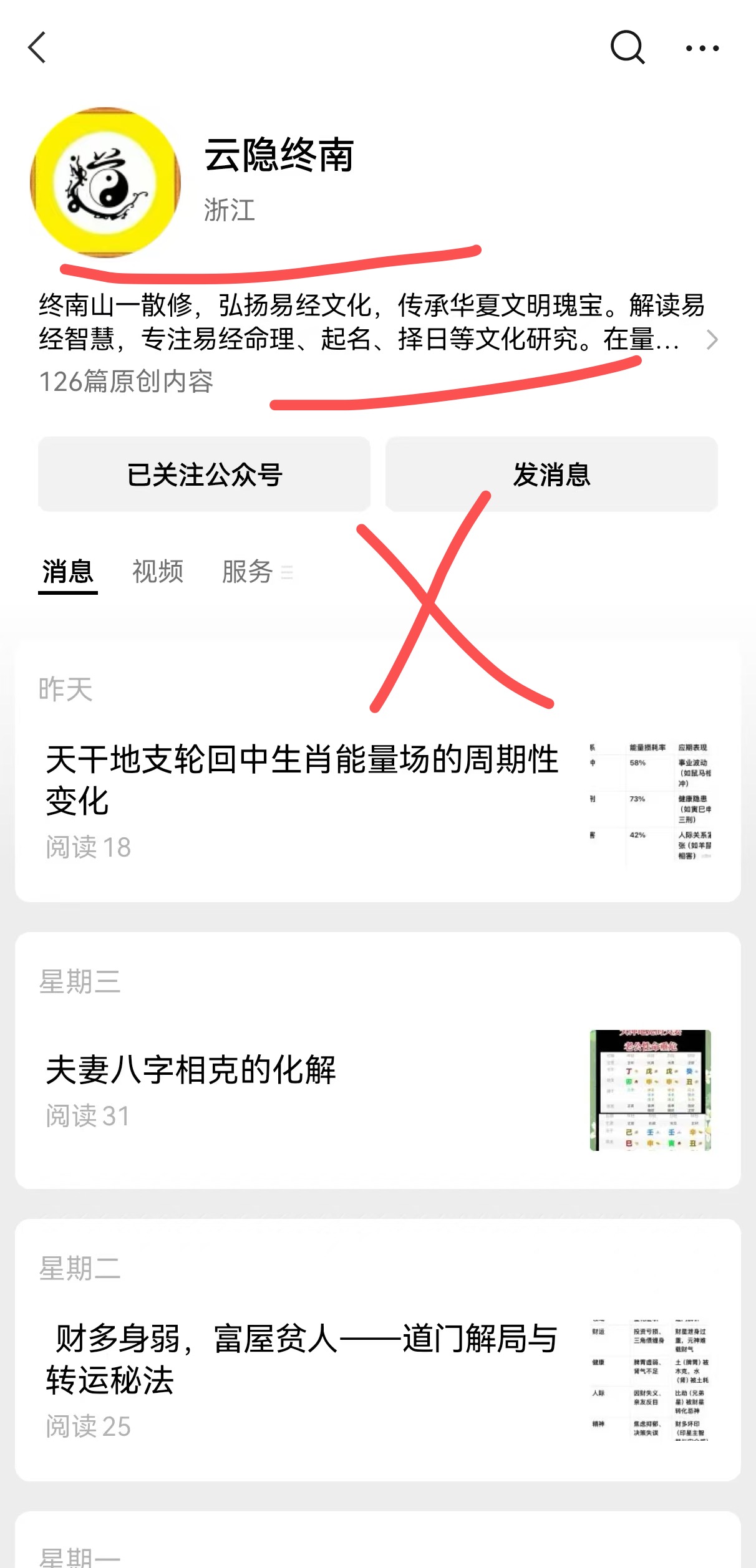
Task: Go back using the top-left arrow
Action: coord(37,47)
